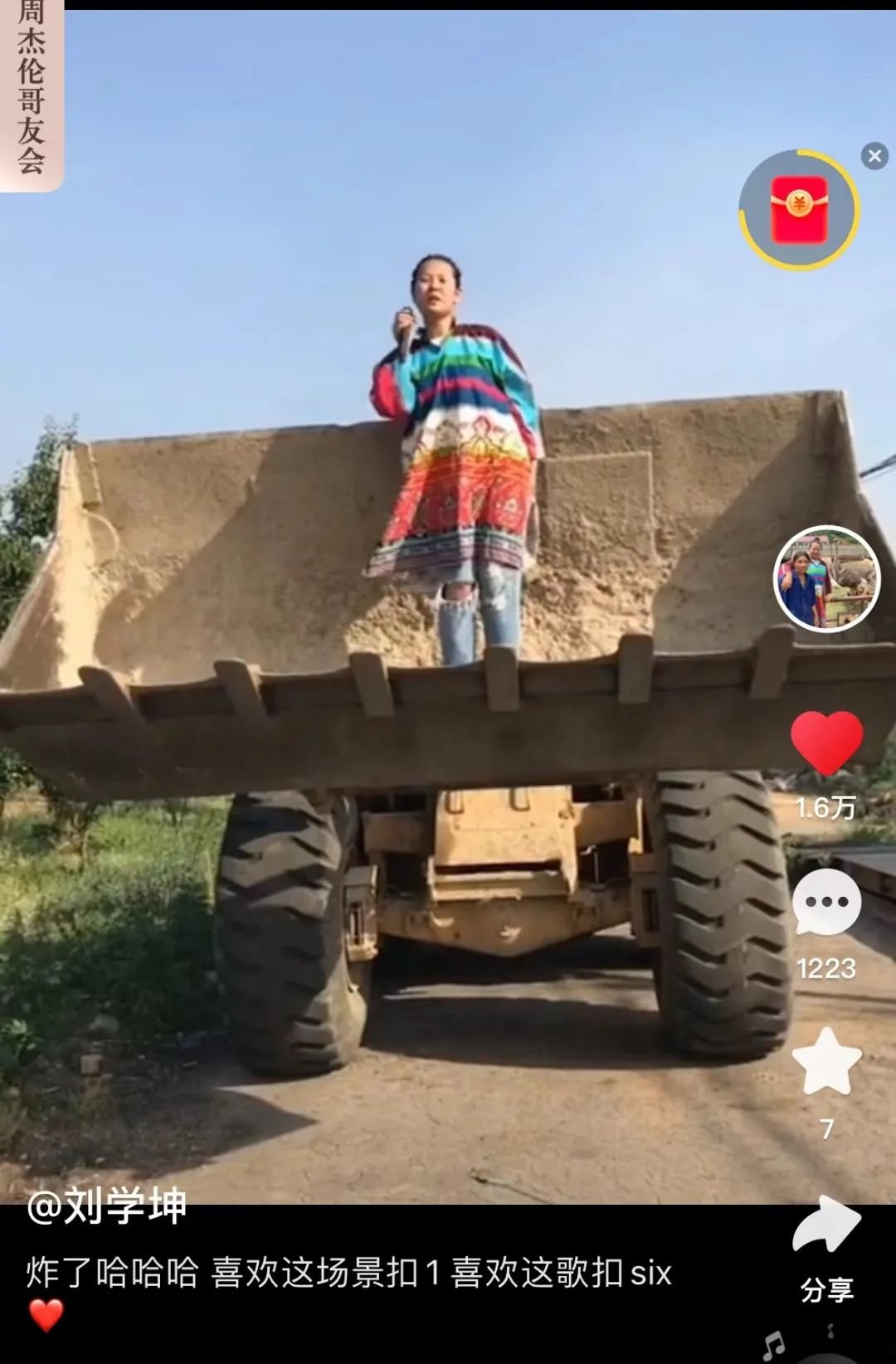Dismiss the red envelope widget
This screenshot has height=1364, width=896.
(x=874, y=156)
